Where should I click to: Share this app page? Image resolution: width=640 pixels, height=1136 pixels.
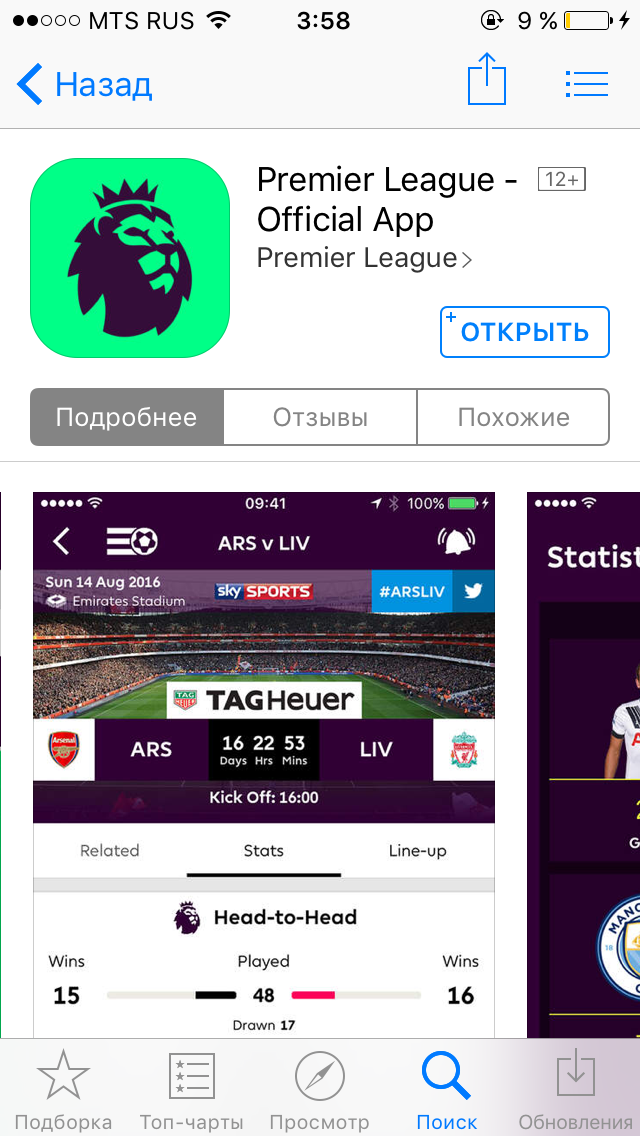pyautogui.click(x=486, y=80)
